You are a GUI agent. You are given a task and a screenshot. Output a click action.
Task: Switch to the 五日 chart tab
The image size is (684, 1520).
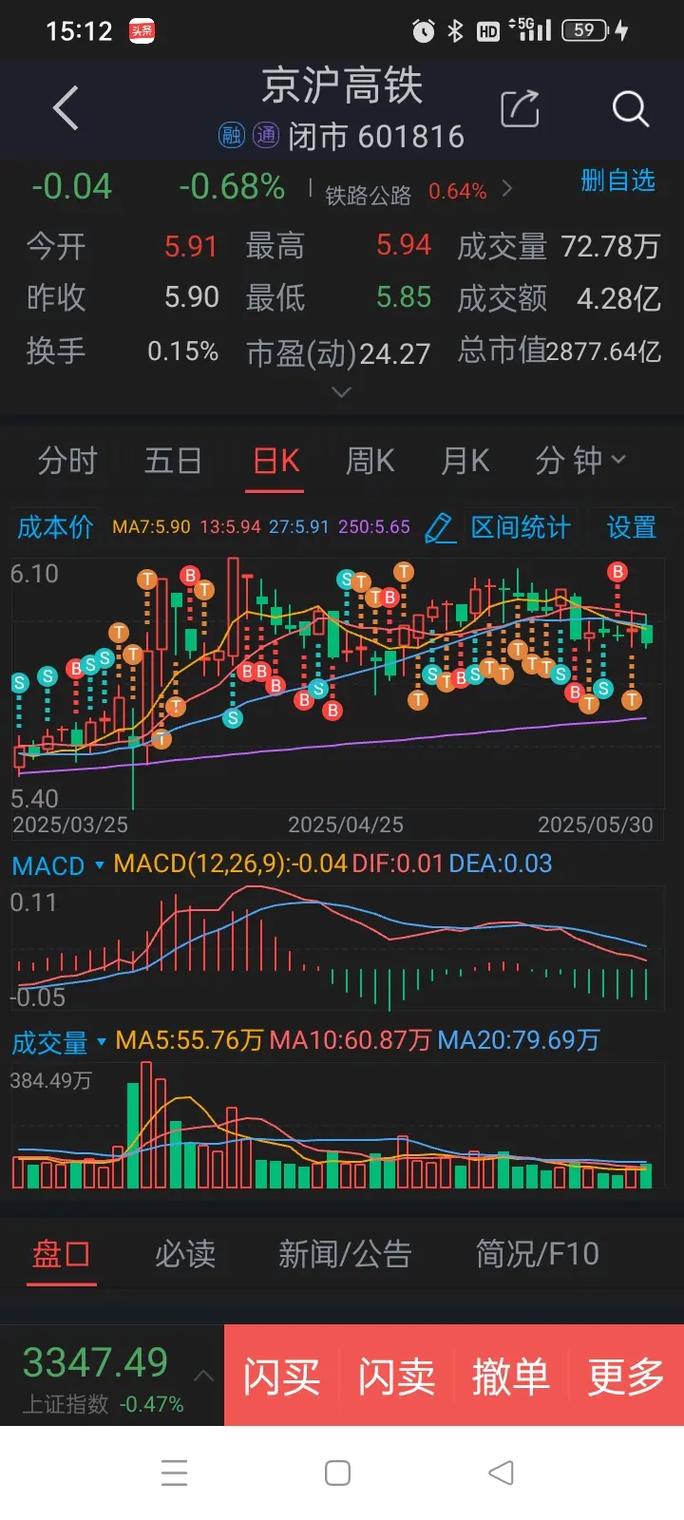(x=173, y=461)
